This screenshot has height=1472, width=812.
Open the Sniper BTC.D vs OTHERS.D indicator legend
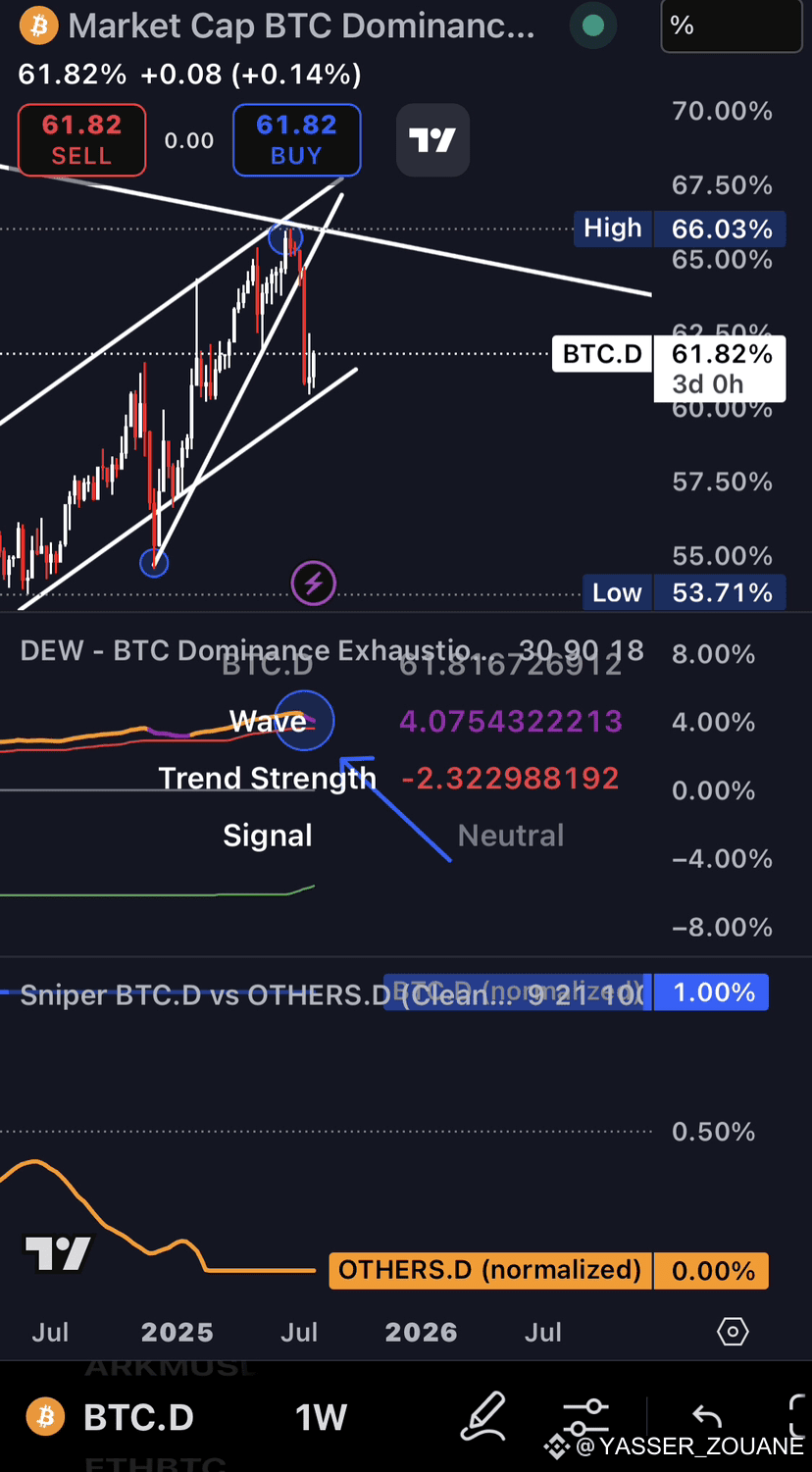206,994
